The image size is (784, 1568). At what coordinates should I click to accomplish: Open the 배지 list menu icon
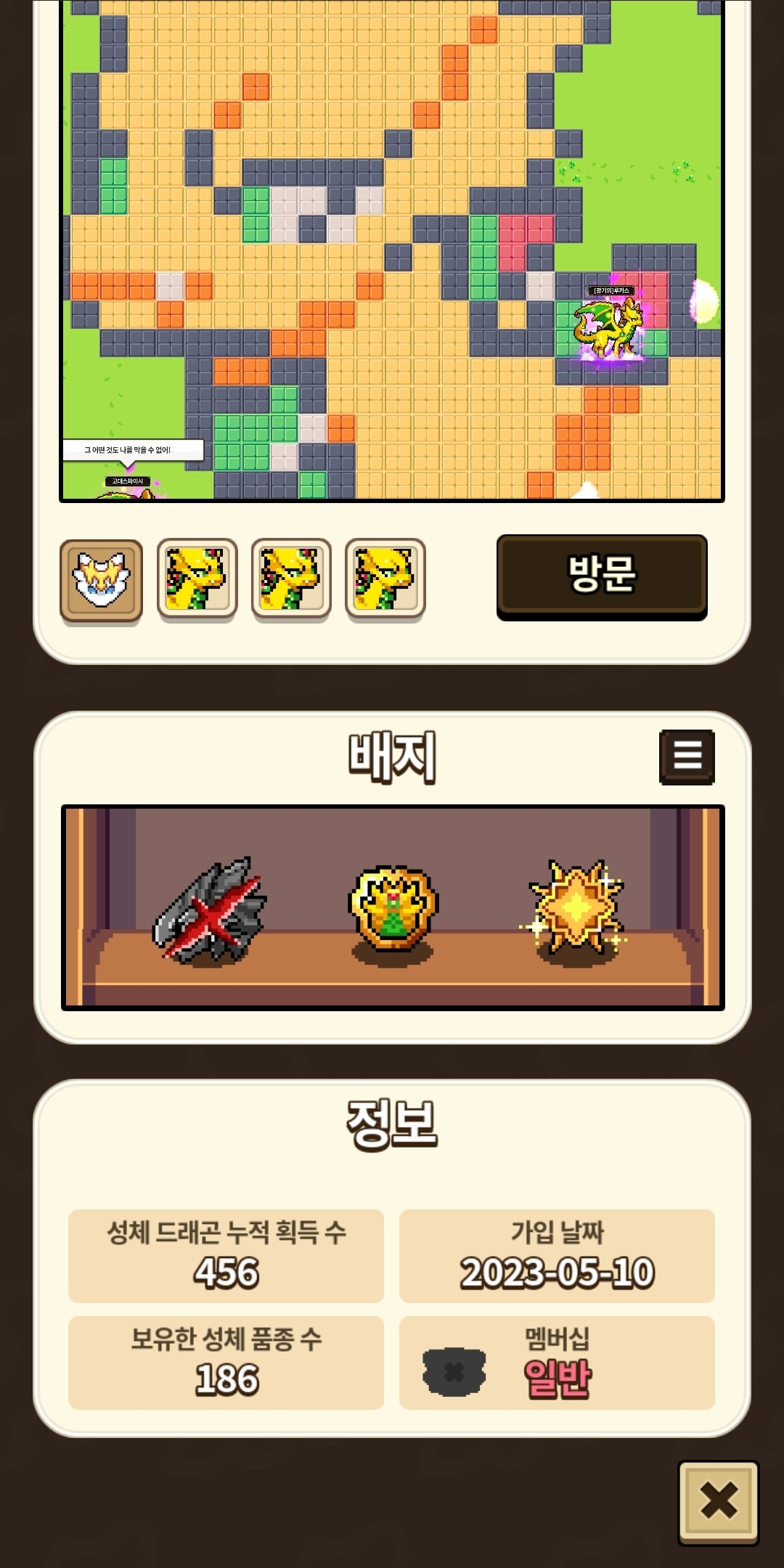[x=687, y=756]
